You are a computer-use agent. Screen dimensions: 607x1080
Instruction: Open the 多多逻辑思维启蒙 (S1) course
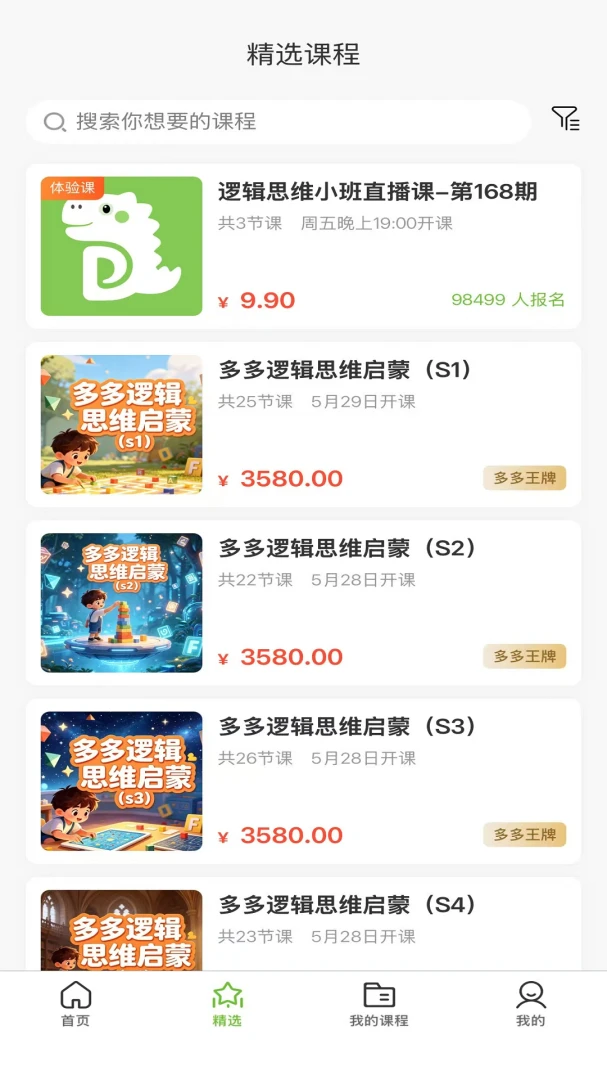303,424
